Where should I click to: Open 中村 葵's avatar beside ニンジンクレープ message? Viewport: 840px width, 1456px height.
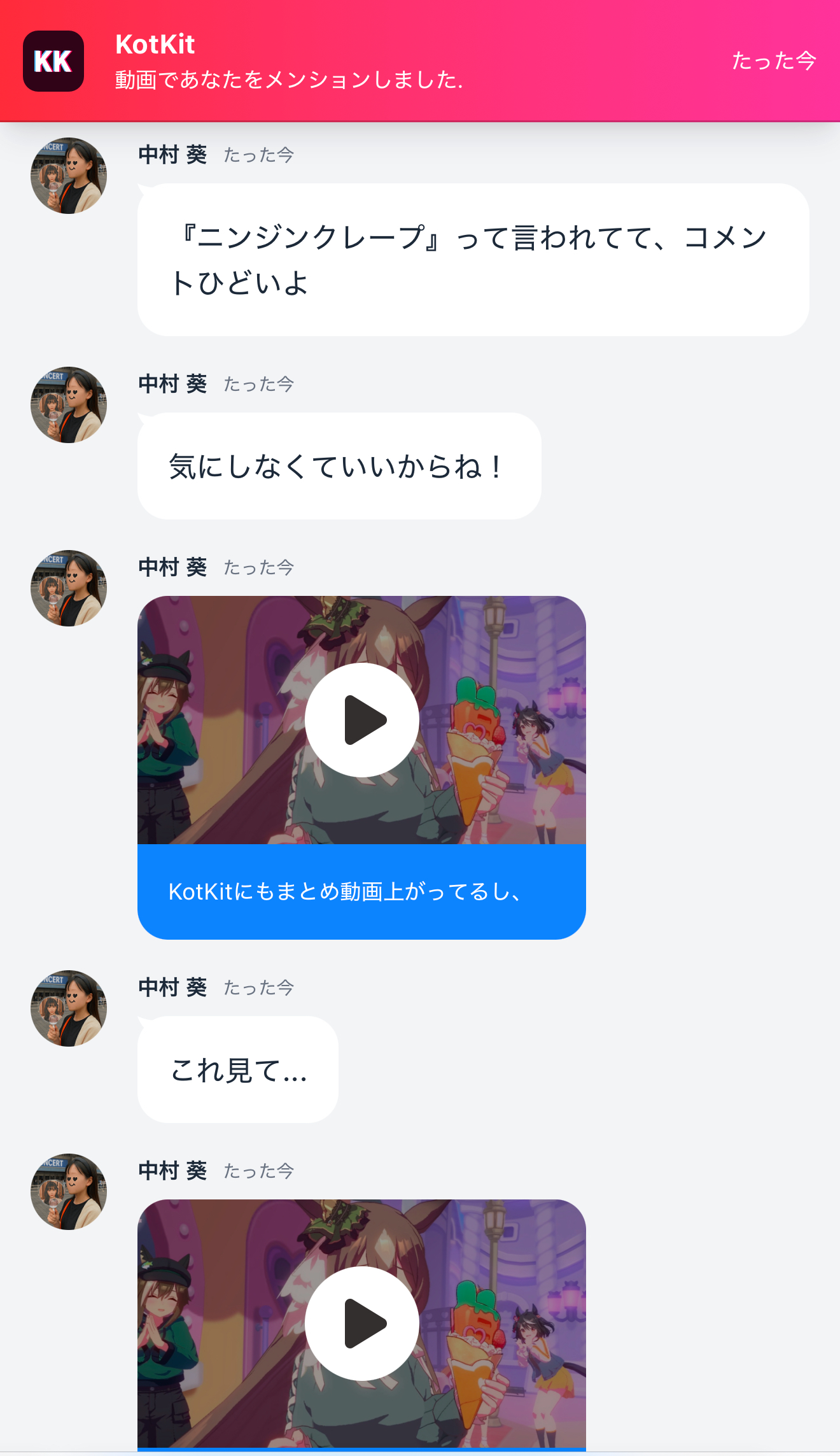[69, 176]
